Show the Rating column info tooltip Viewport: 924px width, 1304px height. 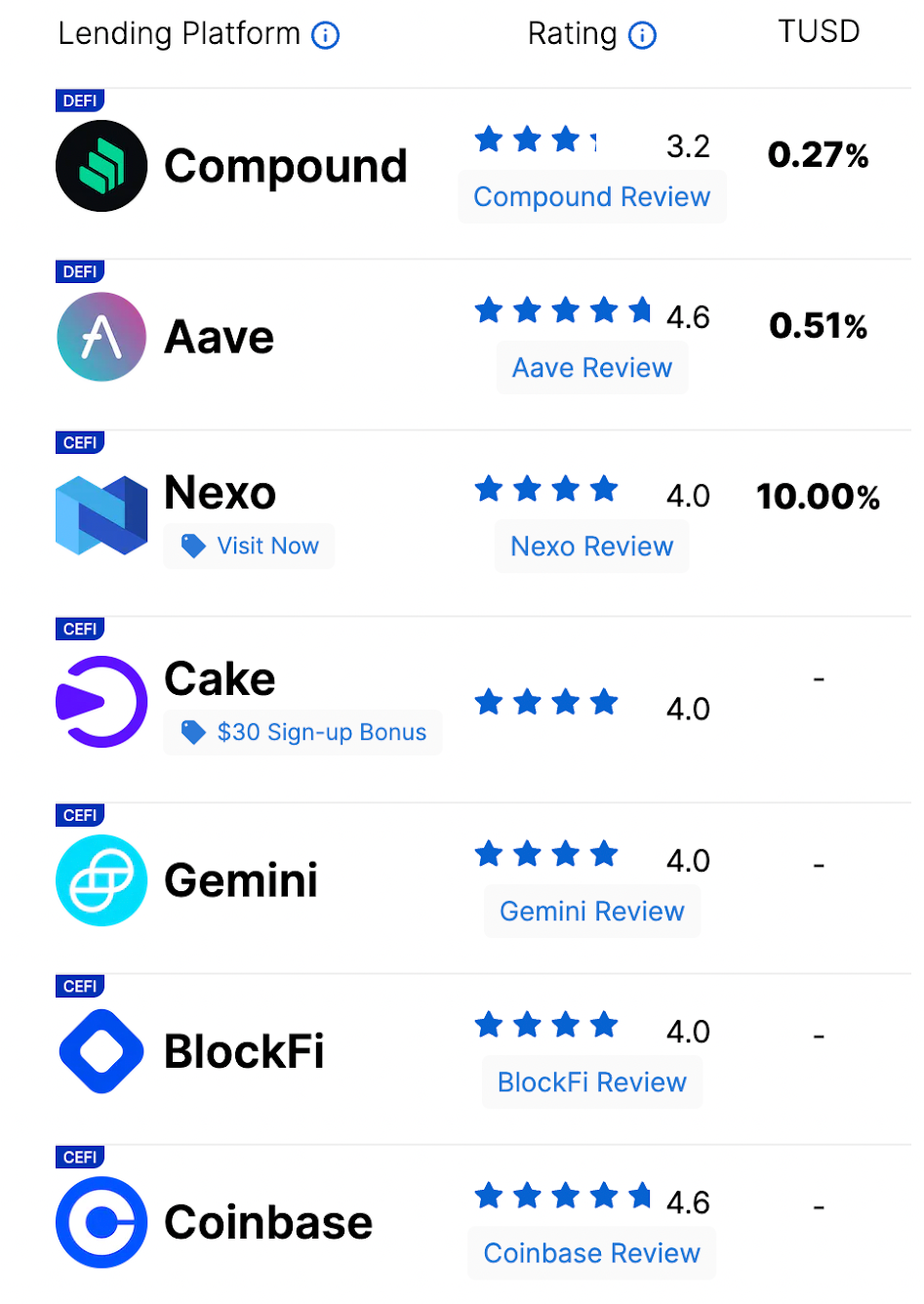642,36
